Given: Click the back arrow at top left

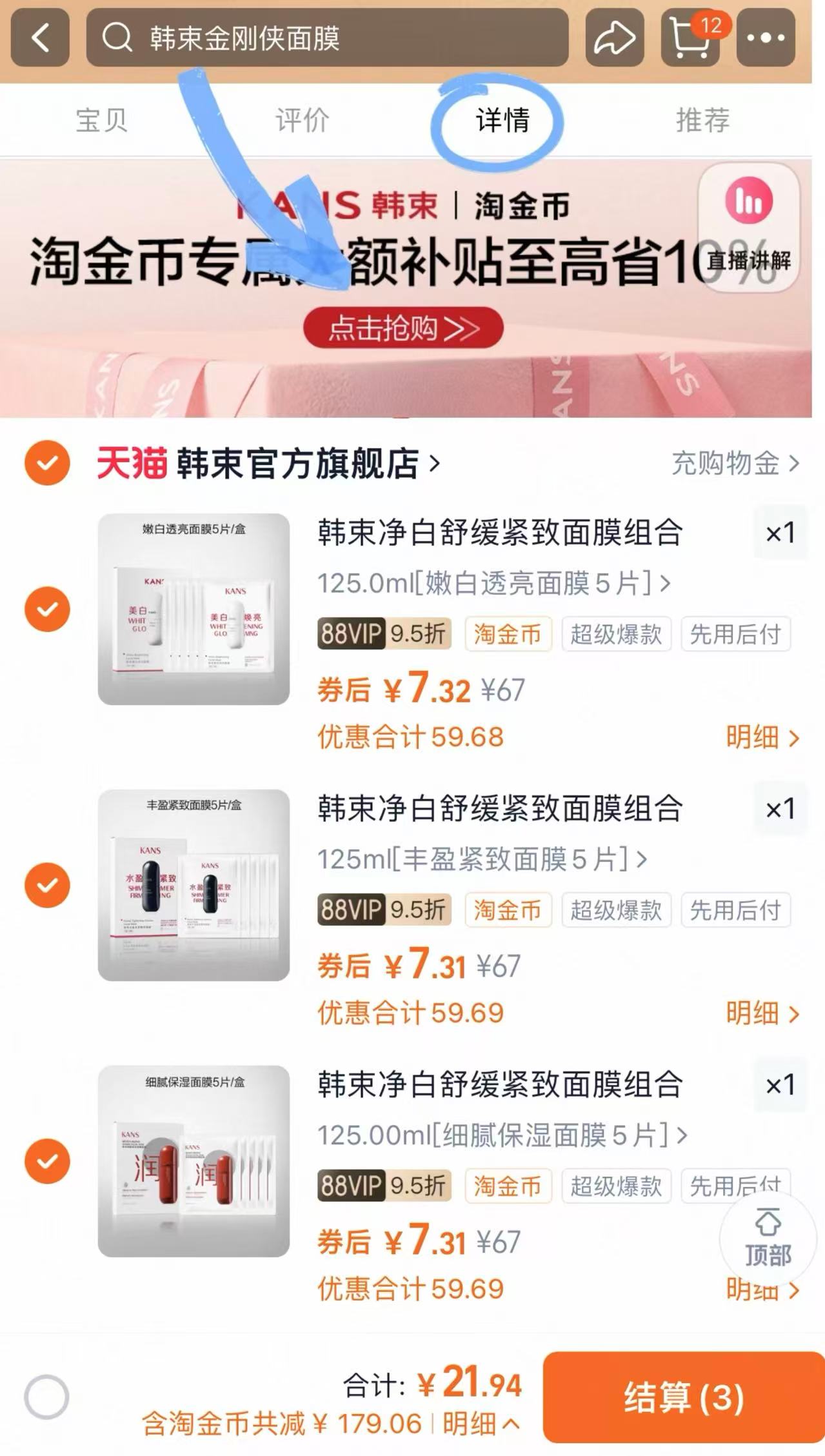Looking at the screenshot, I should [39, 39].
